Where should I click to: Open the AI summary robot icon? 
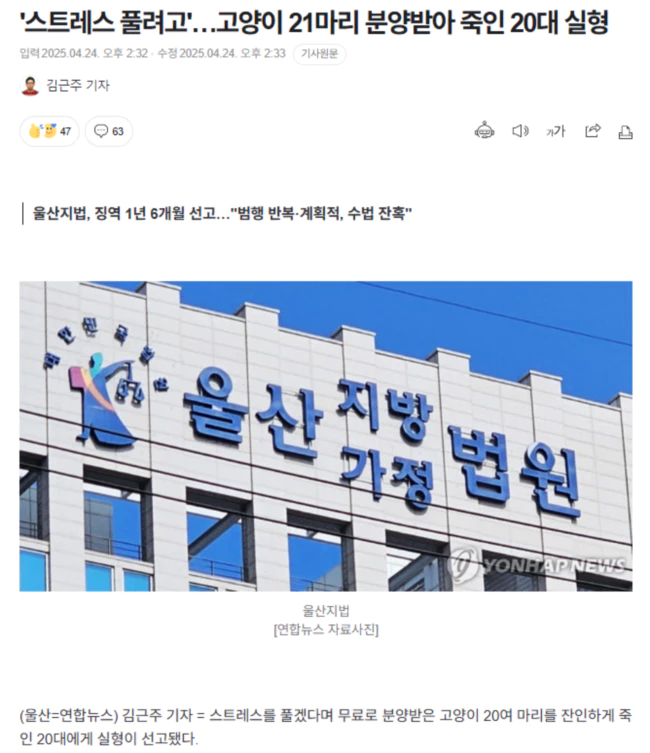[484, 131]
